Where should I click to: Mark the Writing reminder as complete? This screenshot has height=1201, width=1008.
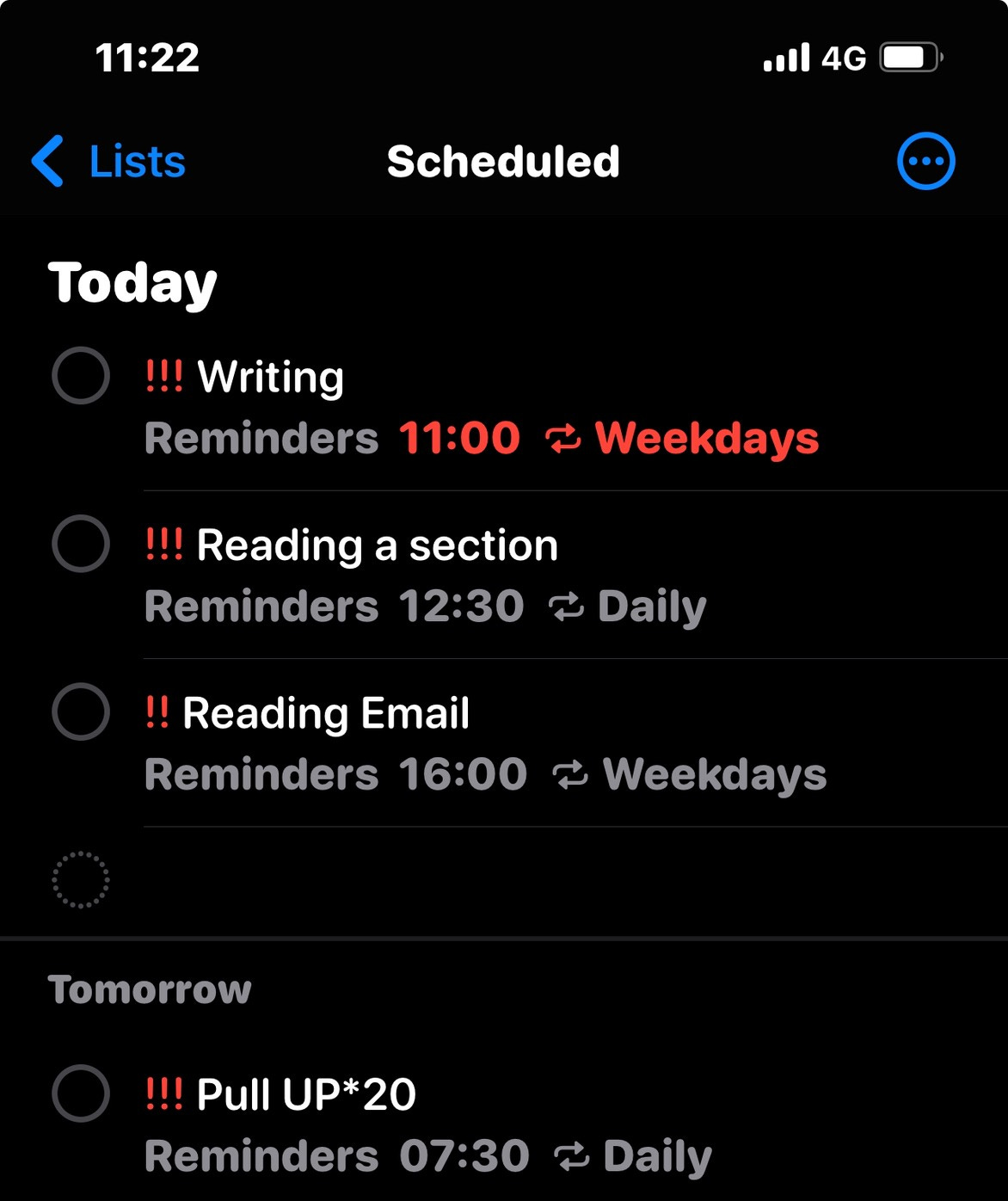click(81, 376)
